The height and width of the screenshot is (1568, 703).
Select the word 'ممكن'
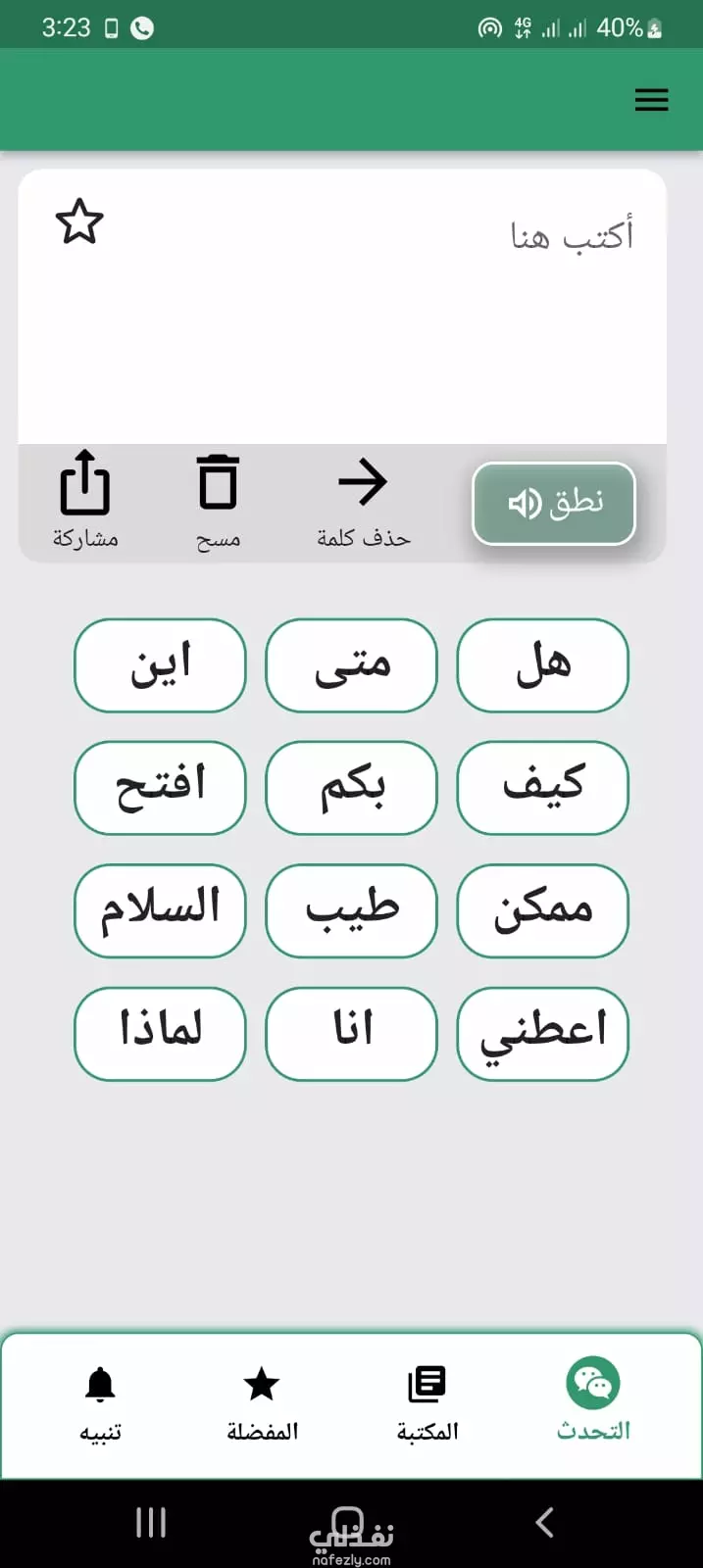click(542, 910)
